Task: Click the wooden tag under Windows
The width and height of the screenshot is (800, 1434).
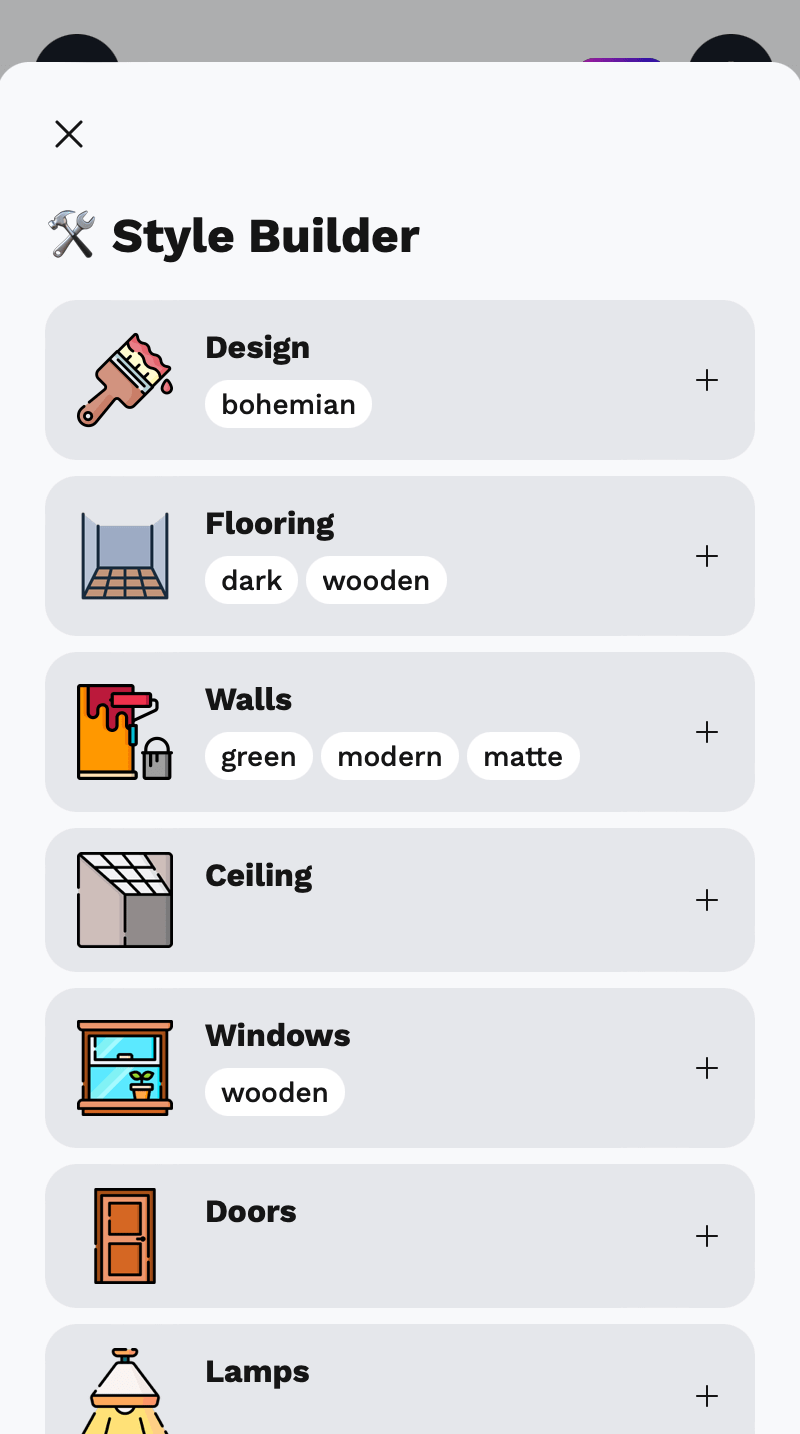Action: 275,1092
